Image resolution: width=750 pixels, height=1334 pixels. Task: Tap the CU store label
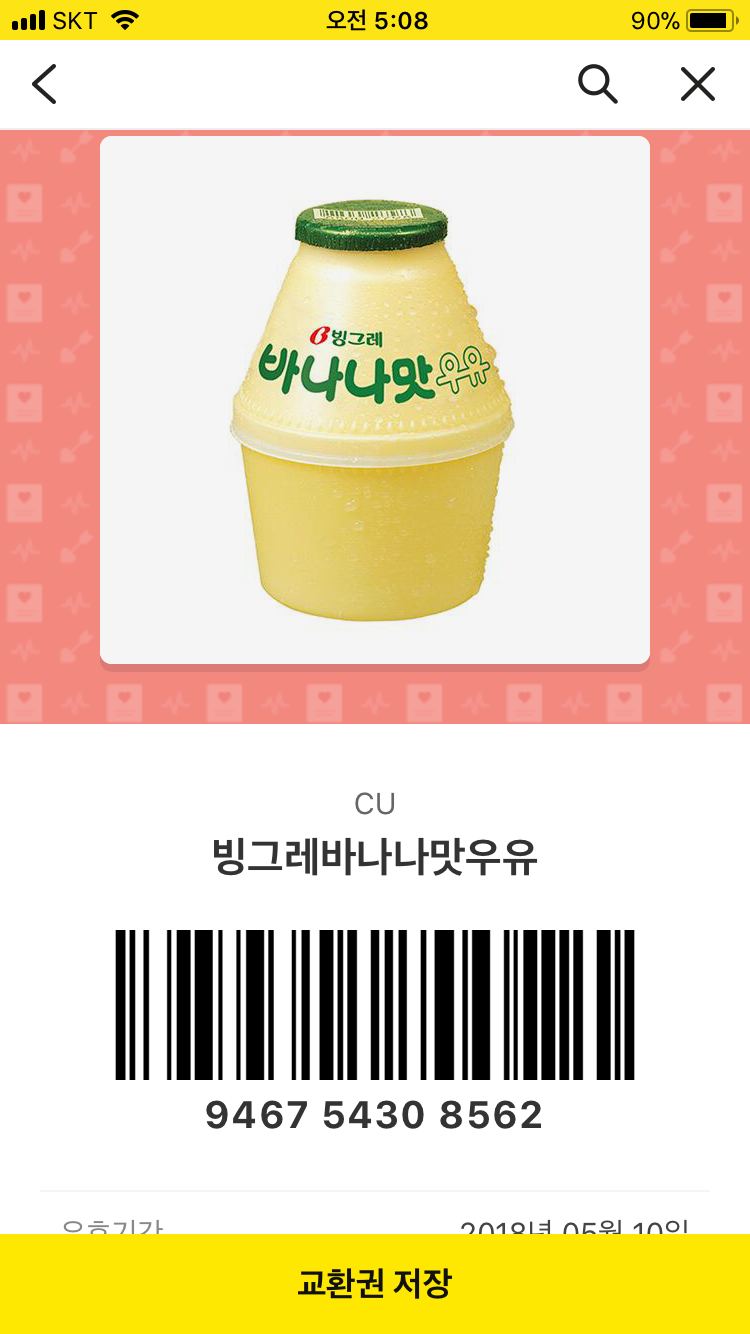375,803
